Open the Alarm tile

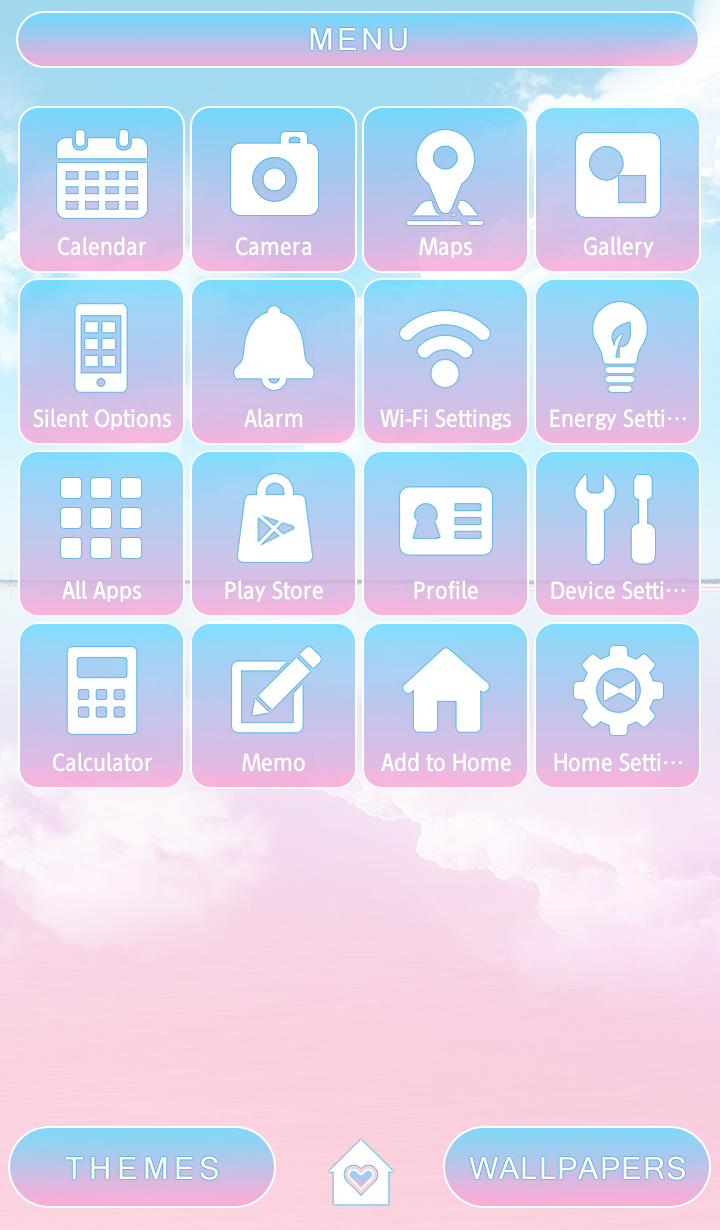click(273, 361)
